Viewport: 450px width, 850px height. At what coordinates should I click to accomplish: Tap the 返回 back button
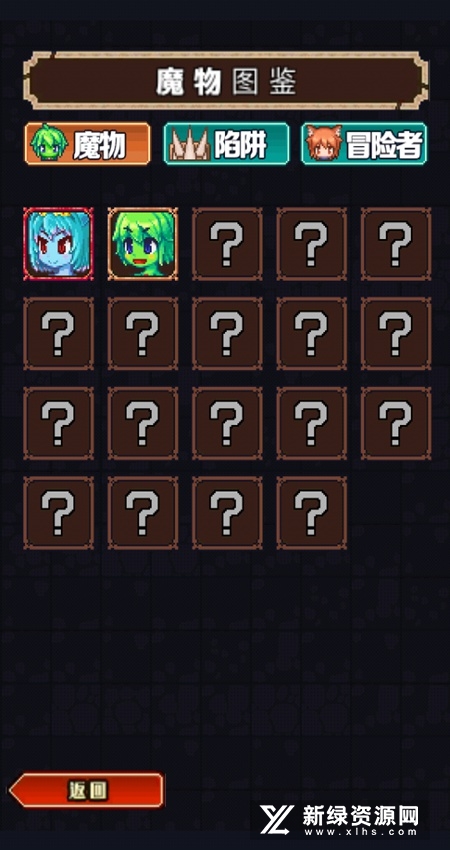coord(86,790)
